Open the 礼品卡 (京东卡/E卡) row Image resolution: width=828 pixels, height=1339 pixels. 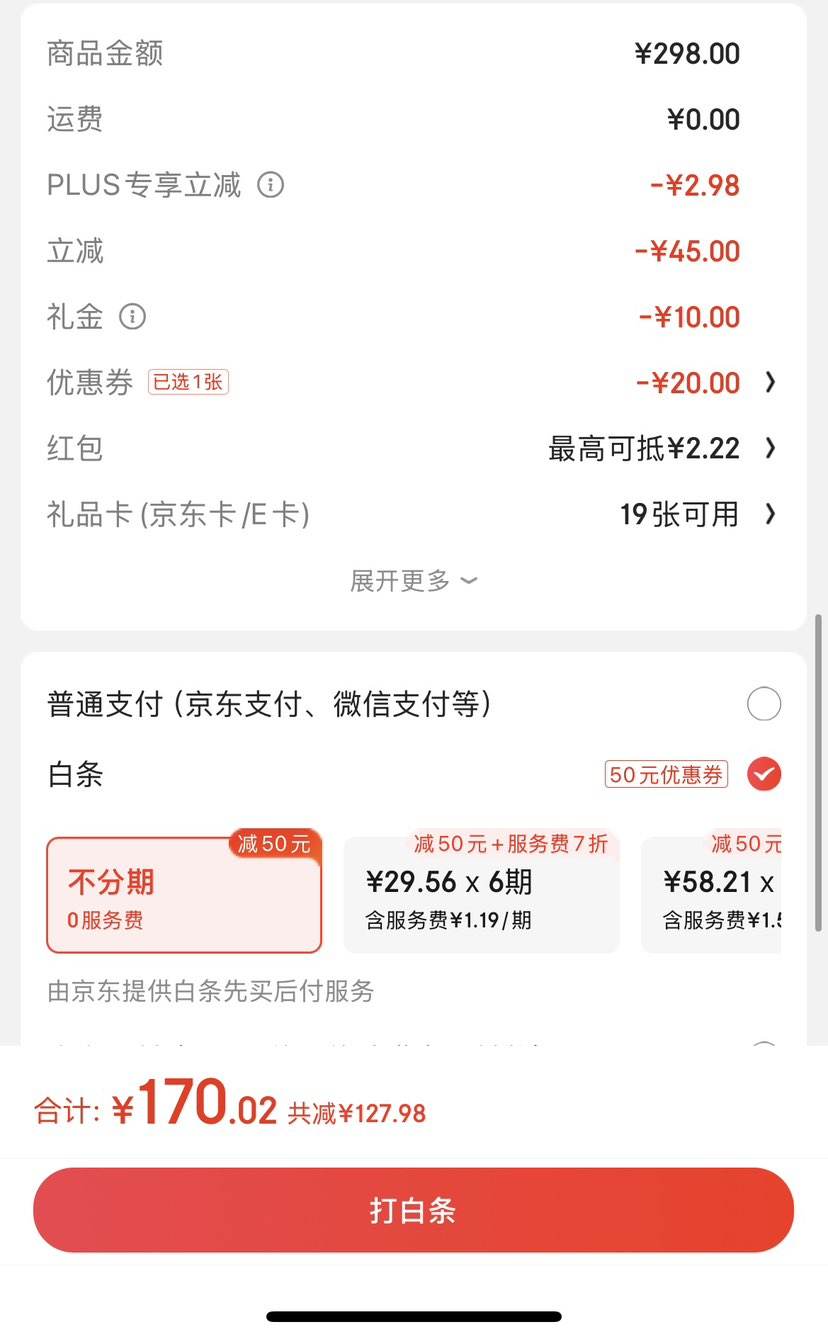(x=413, y=514)
